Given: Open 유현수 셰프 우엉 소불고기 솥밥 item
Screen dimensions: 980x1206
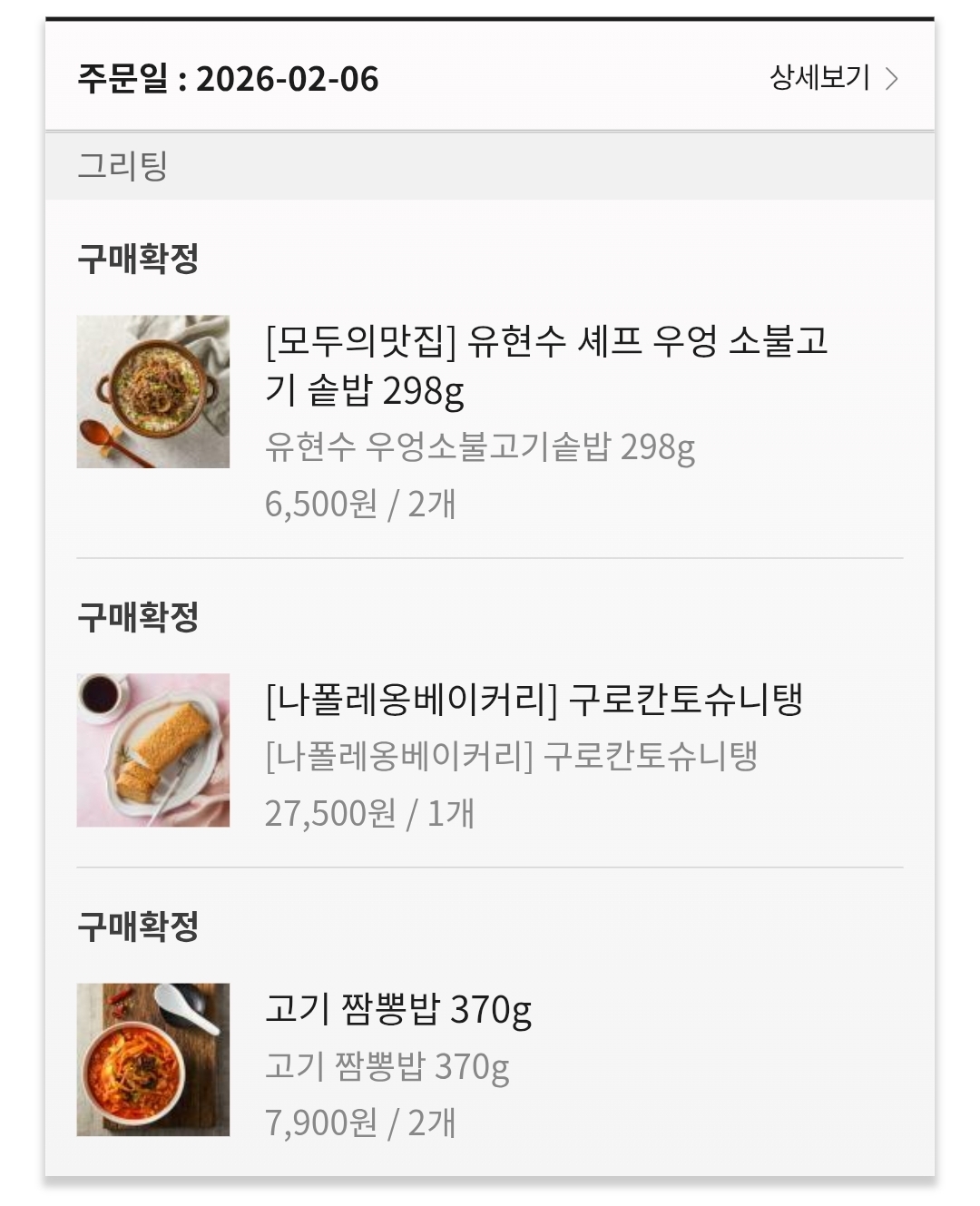Looking at the screenshot, I should [x=546, y=365].
